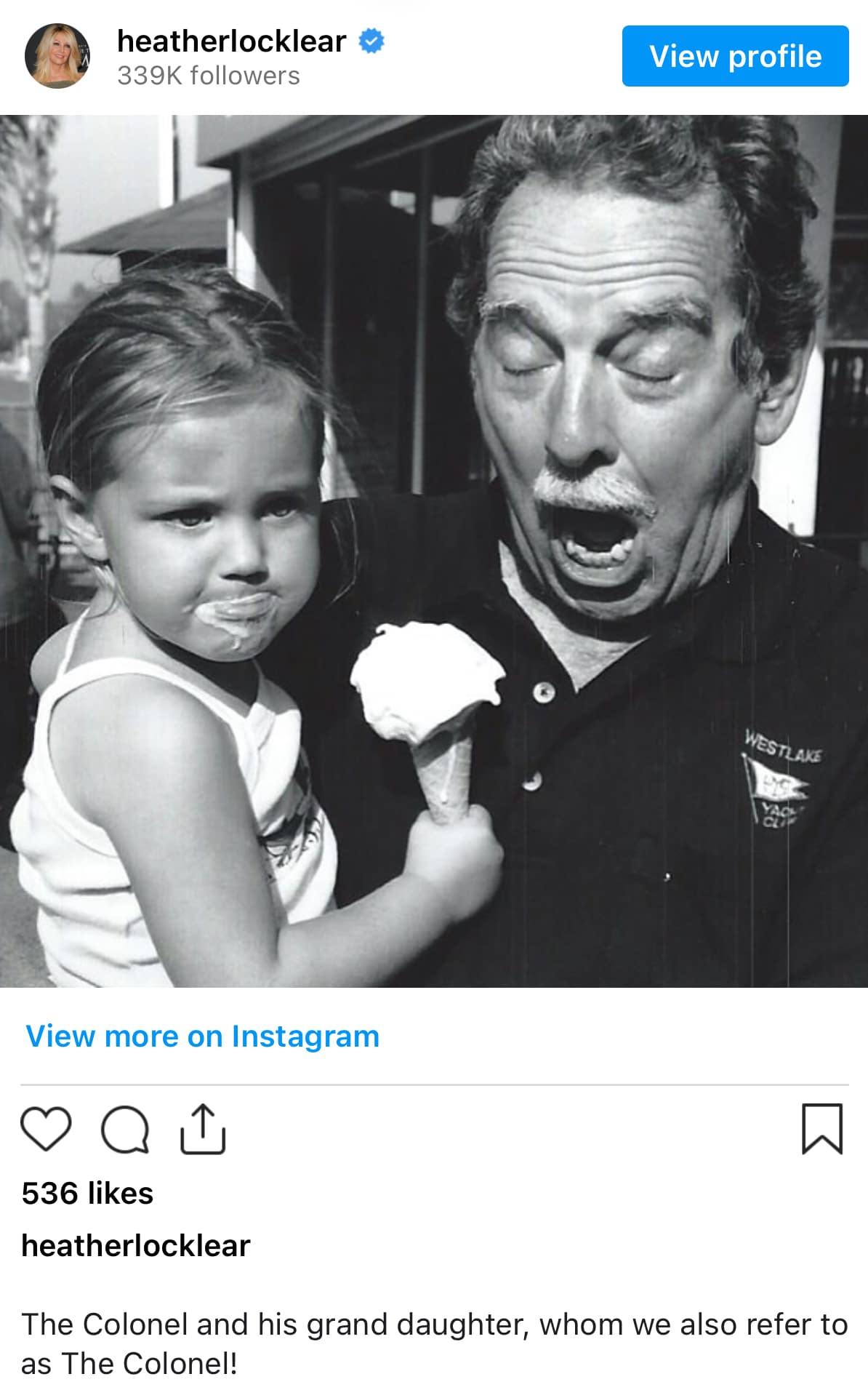The width and height of the screenshot is (868, 1390).
Task: Share this post via the share icon
Action: click(203, 1129)
